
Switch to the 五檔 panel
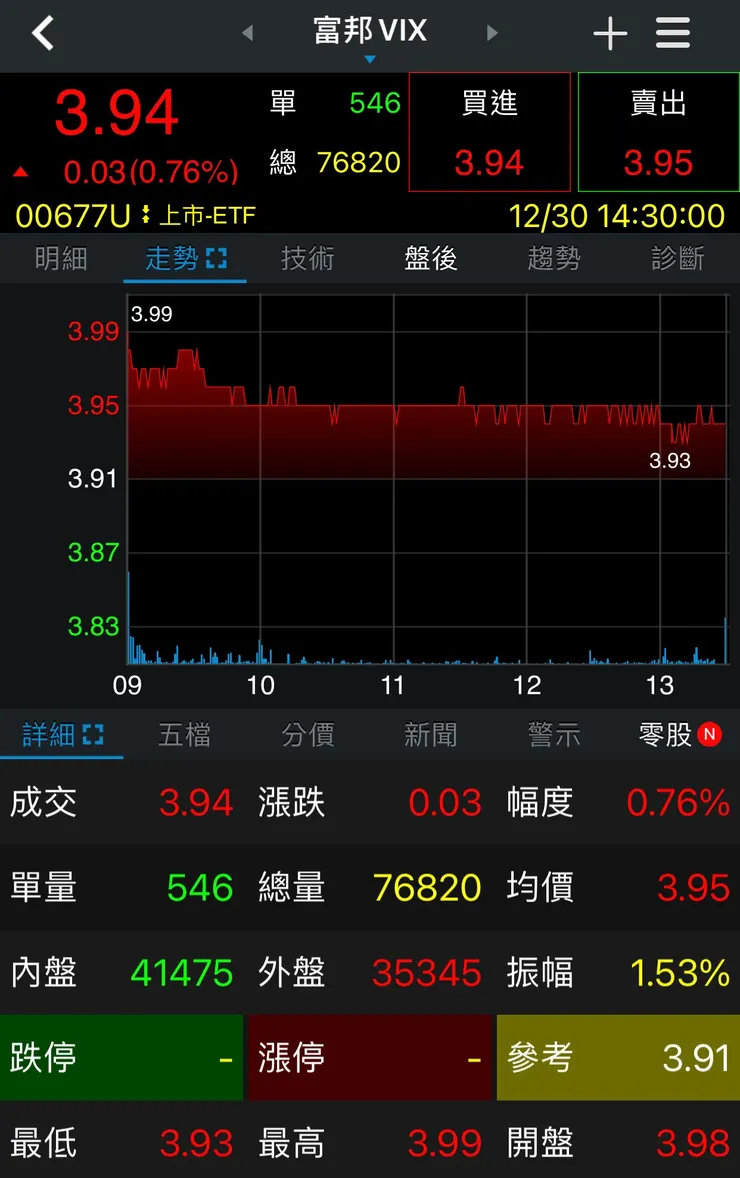[184, 733]
